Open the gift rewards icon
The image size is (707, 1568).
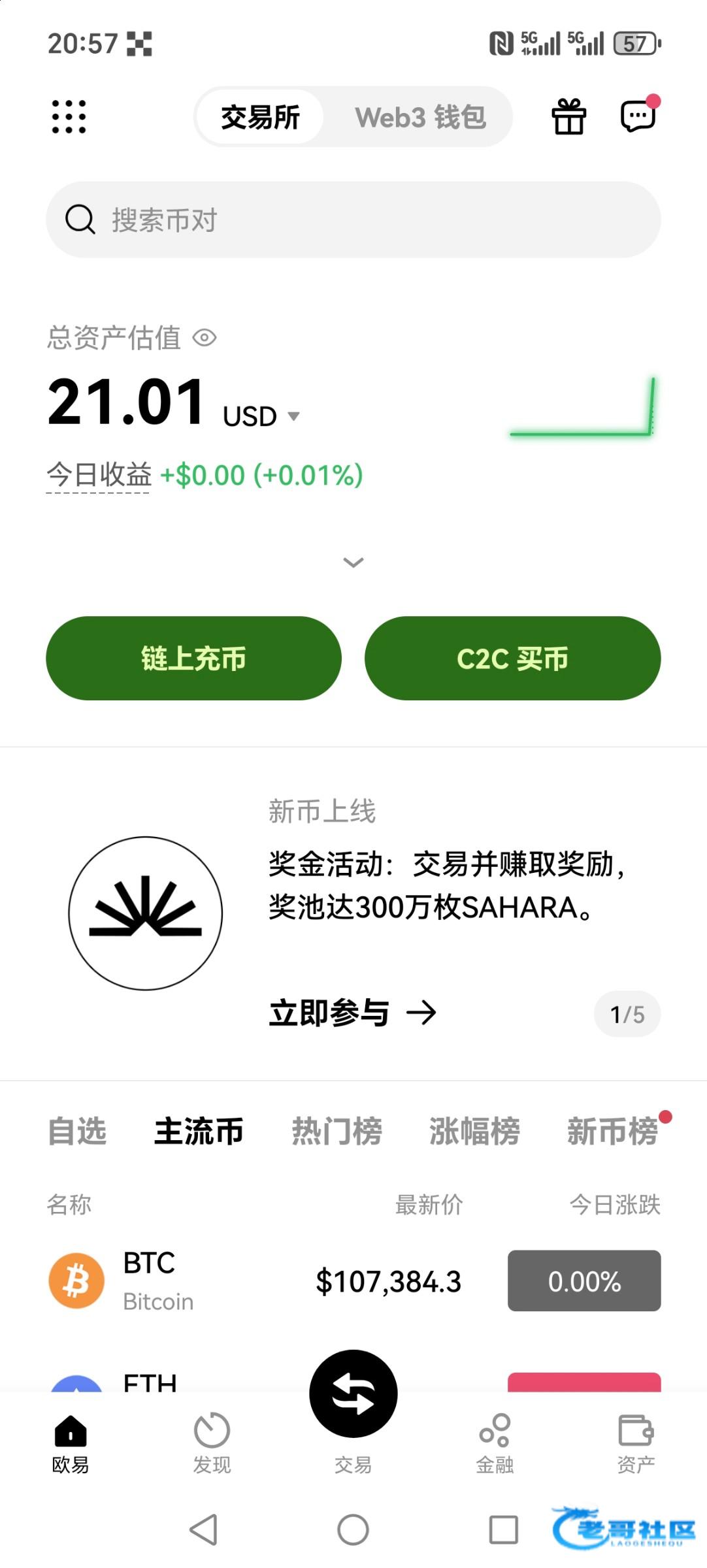[x=569, y=117]
